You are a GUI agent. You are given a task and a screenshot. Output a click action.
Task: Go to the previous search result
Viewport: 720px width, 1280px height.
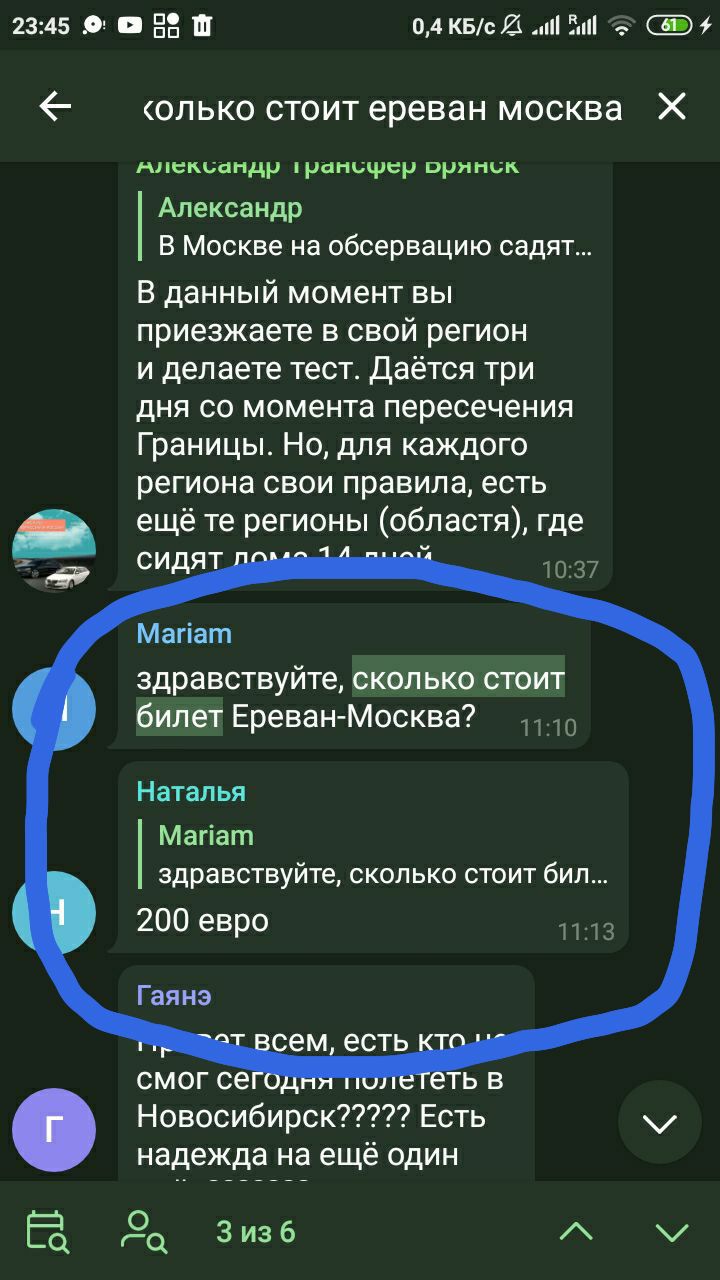pyautogui.click(x=576, y=1231)
